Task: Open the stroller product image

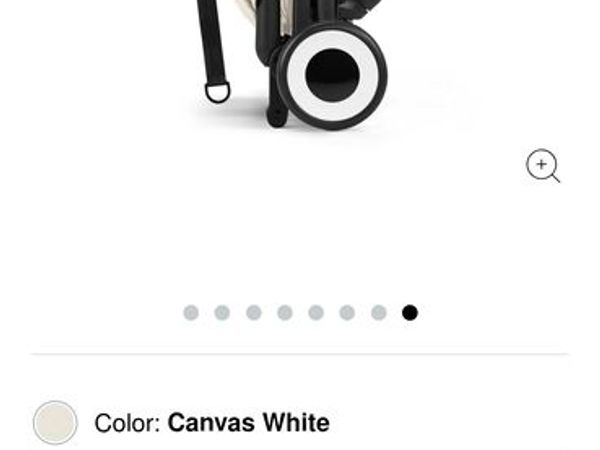Action: pos(300,70)
